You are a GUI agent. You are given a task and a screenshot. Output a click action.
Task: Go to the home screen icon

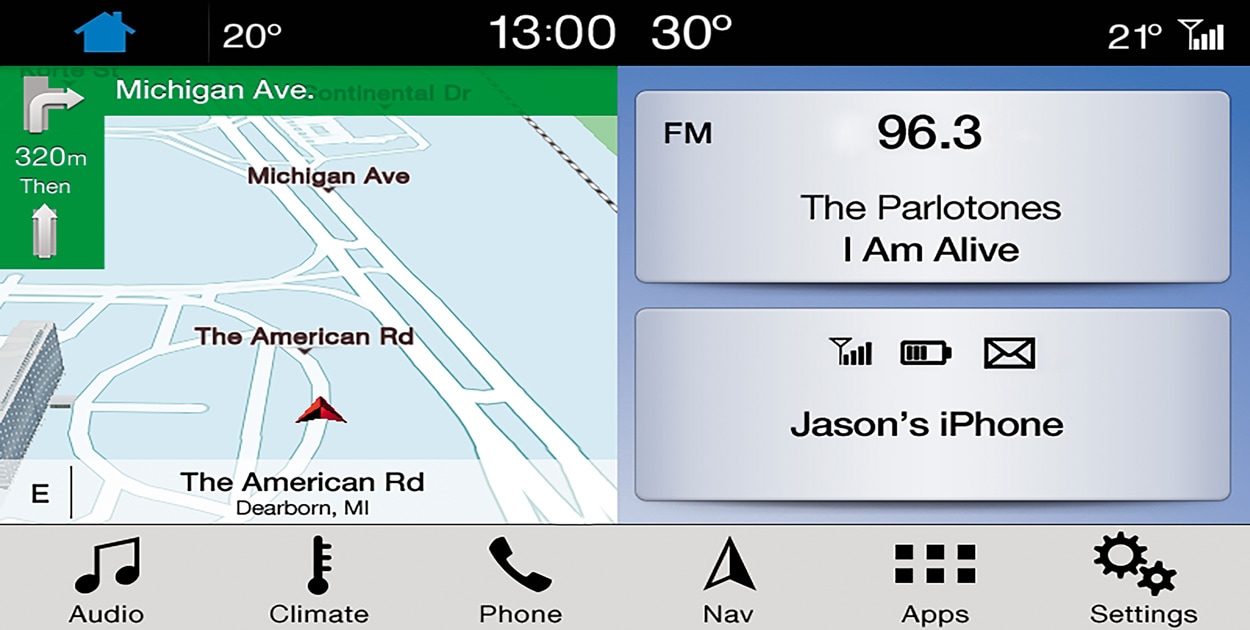click(x=104, y=32)
